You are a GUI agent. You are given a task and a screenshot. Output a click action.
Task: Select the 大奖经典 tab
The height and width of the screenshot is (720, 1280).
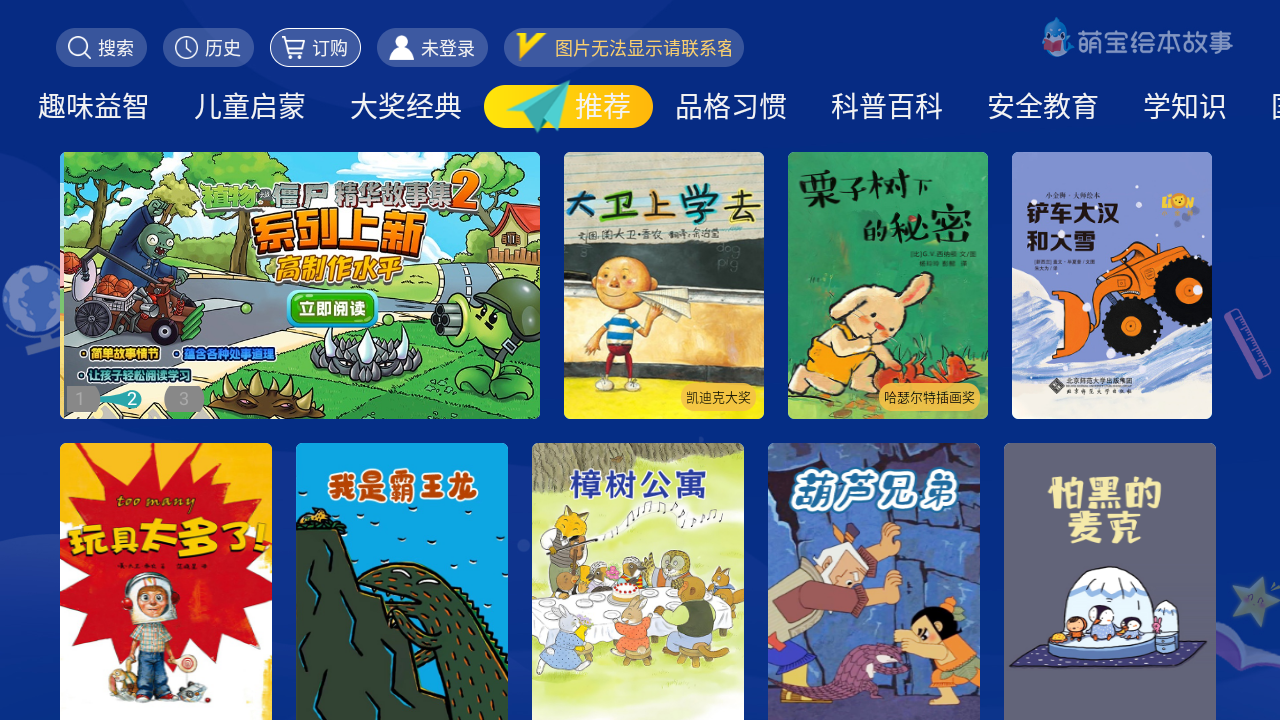pos(405,106)
